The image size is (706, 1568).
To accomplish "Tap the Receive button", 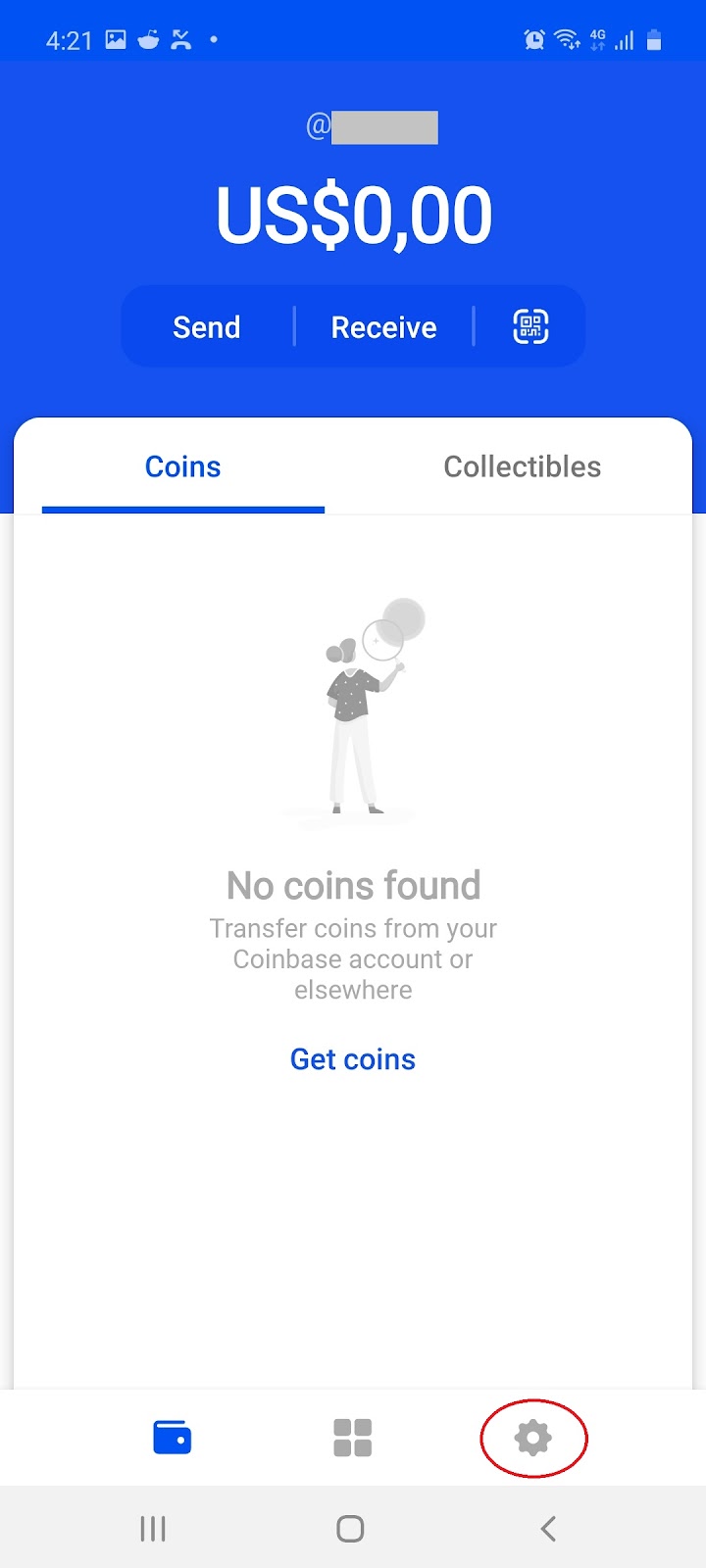I will (x=383, y=327).
